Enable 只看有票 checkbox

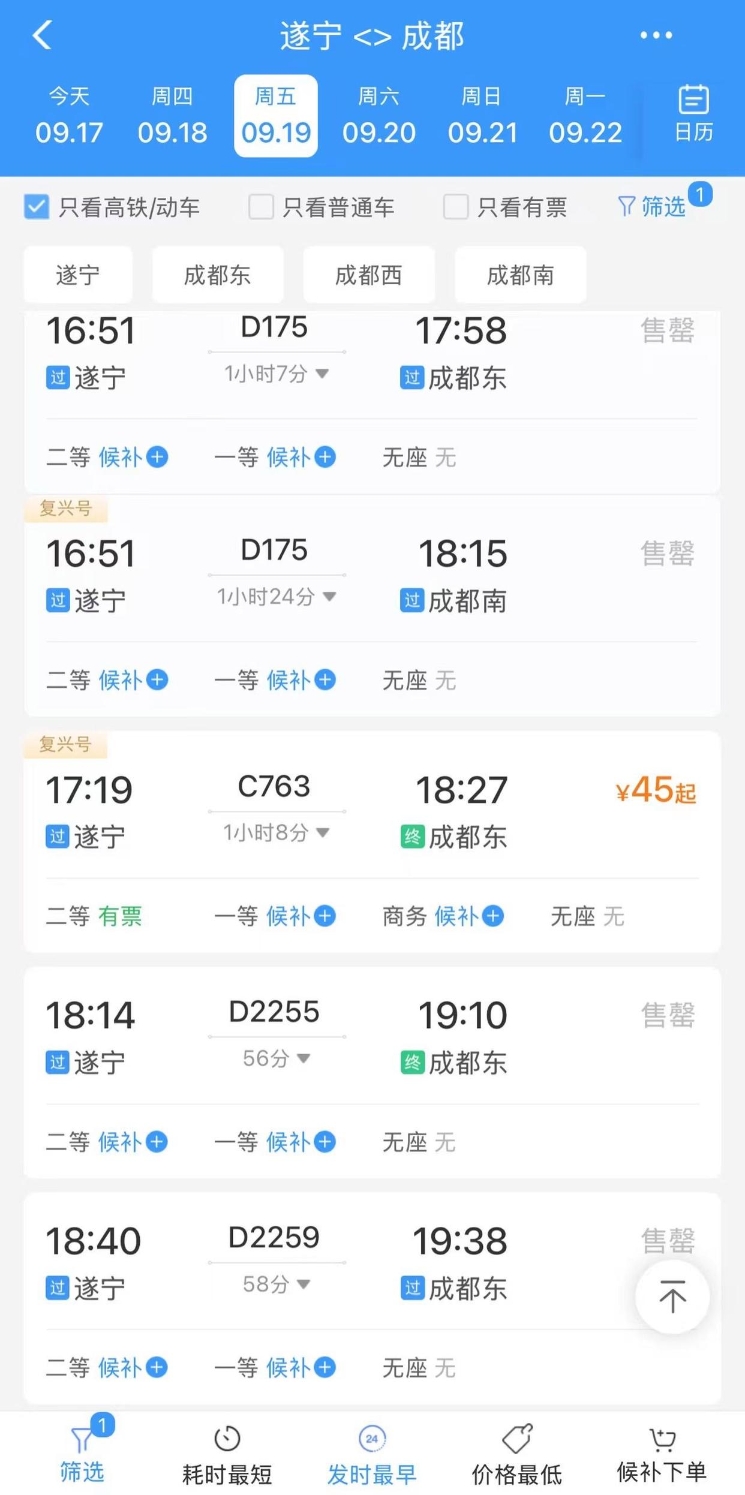tap(456, 207)
